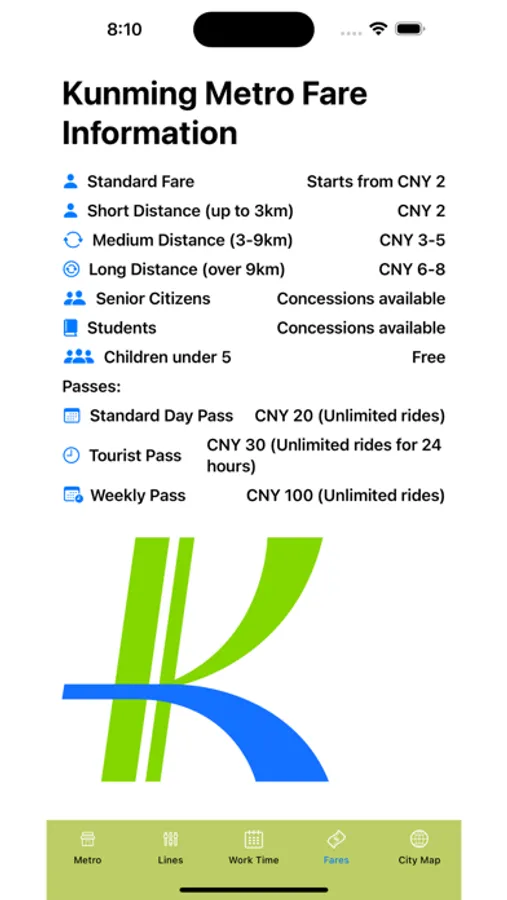Switch to the Metro tab
507x900 pixels.
point(87,847)
